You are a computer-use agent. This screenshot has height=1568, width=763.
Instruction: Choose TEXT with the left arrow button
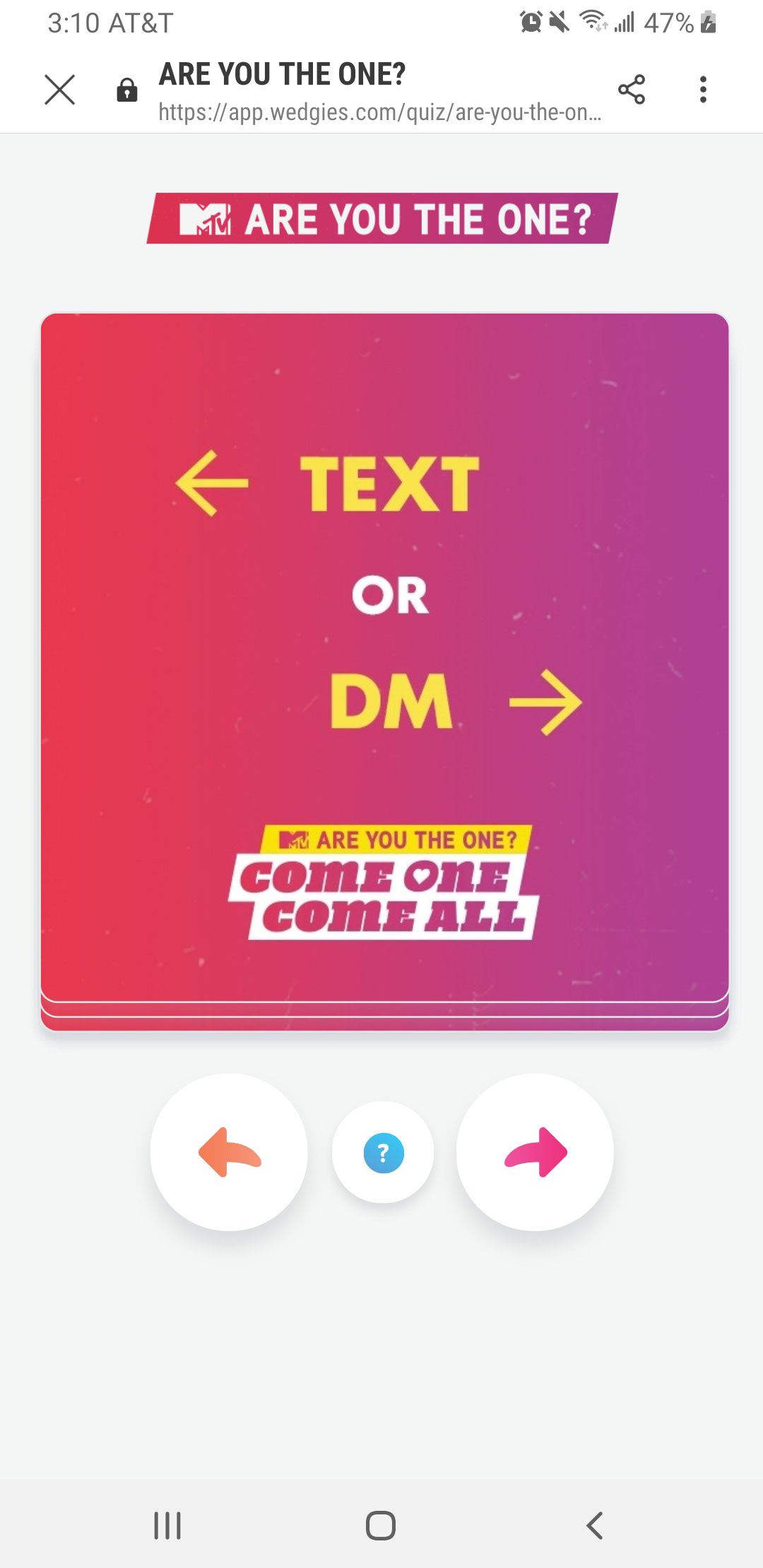coord(229,1152)
